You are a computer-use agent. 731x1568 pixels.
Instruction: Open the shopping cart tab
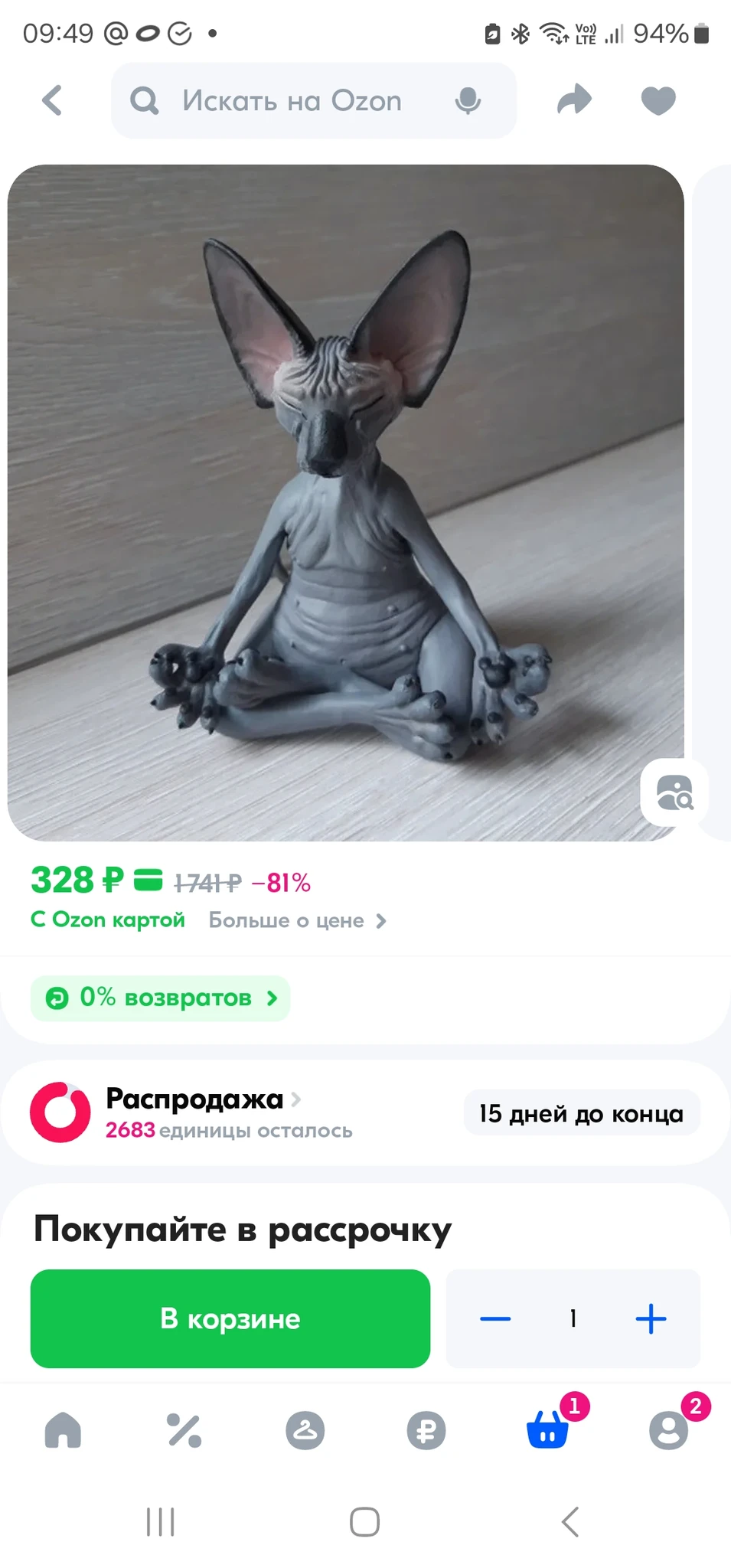pyautogui.click(x=547, y=1430)
